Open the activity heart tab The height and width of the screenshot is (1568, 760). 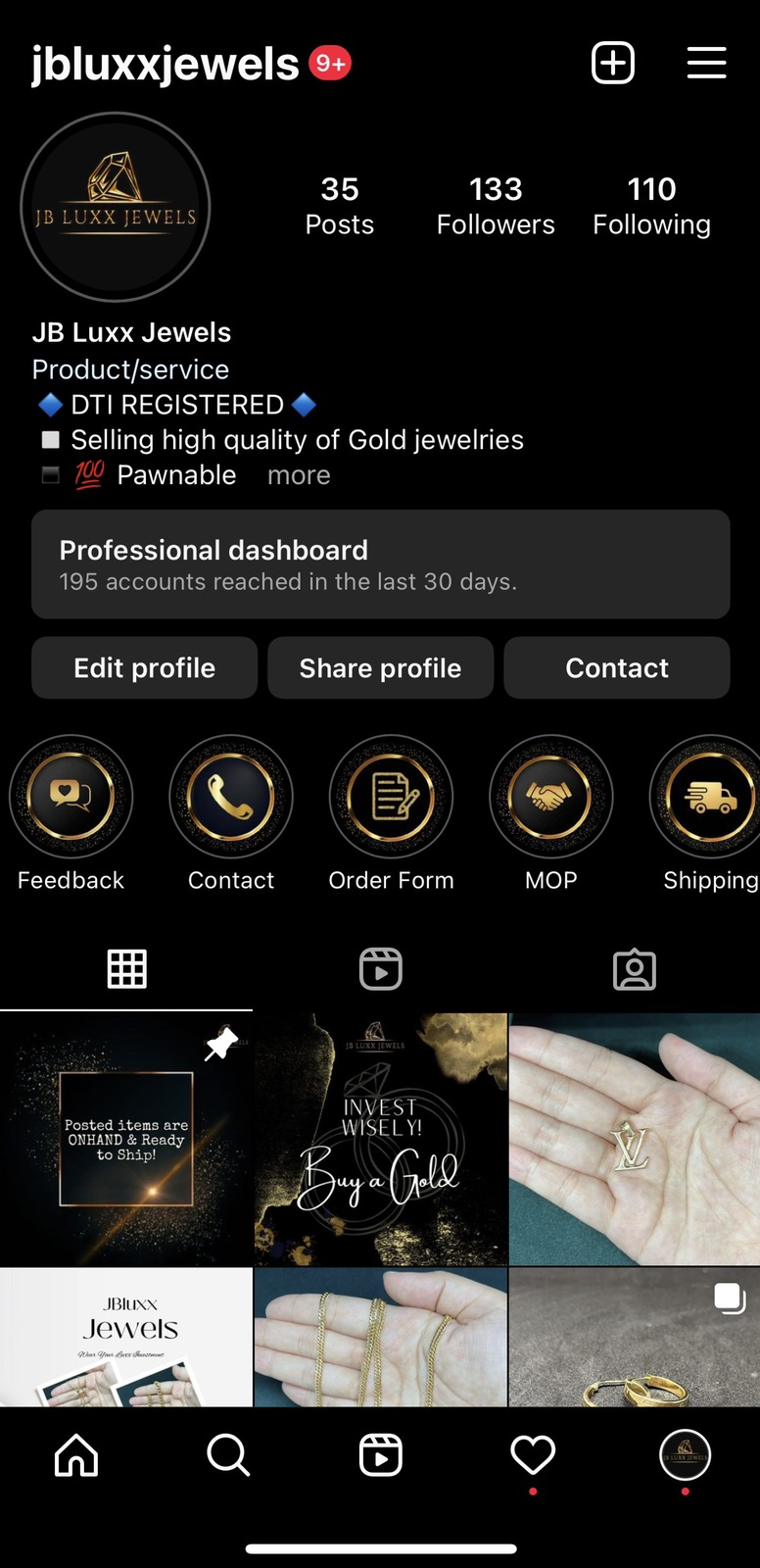(x=533, y=1455)
